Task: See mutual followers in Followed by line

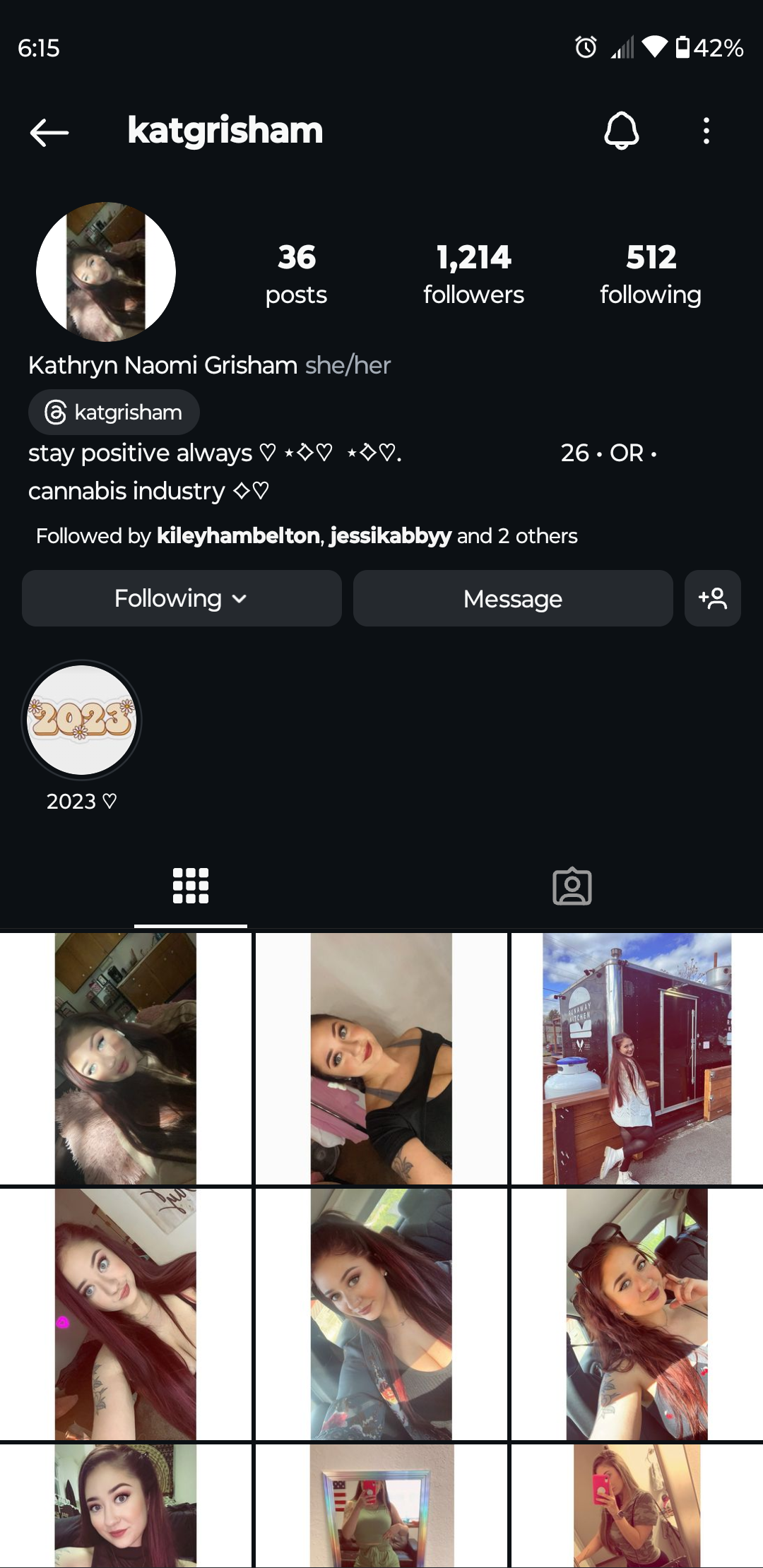Action: coord(307,536)
